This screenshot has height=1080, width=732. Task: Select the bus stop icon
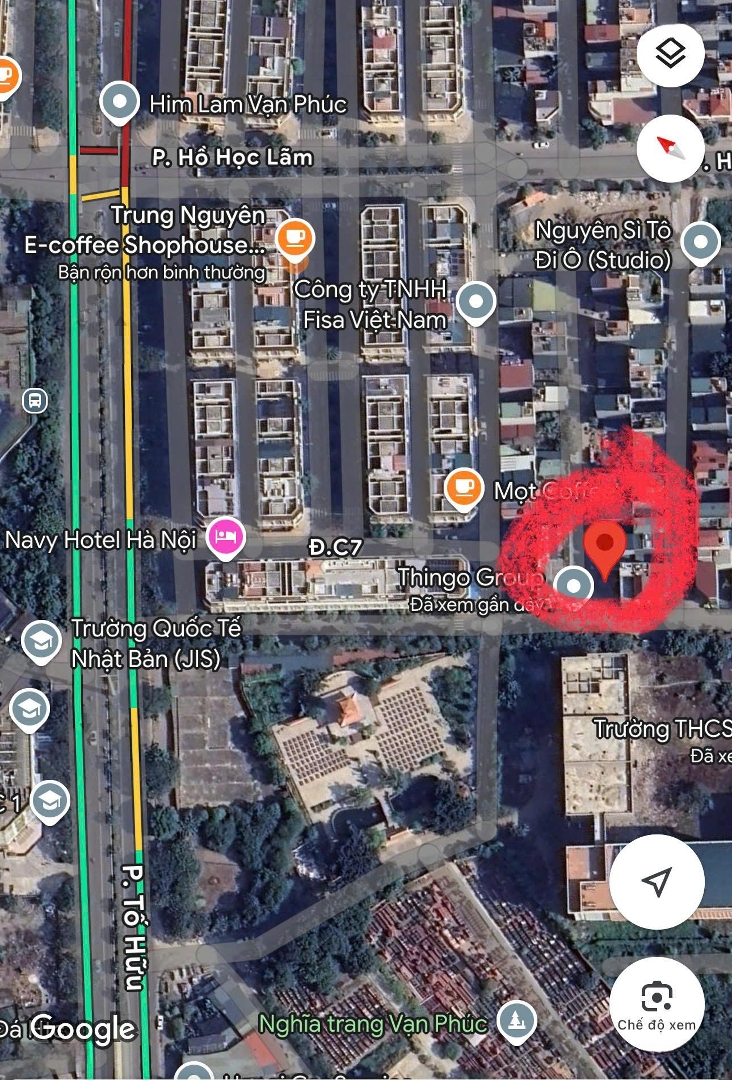(x=35, y=401)
